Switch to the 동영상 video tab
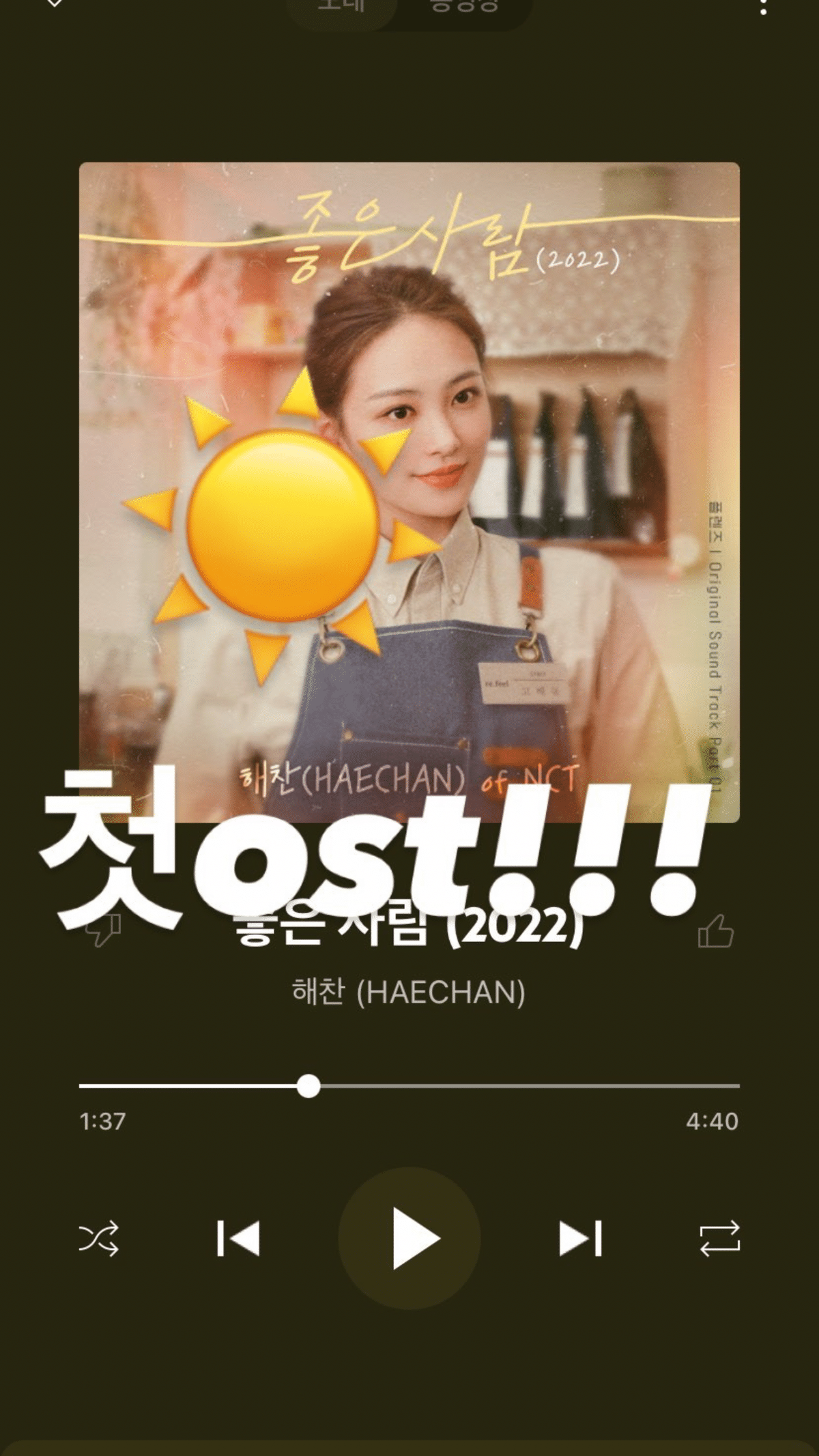This screenshot has height=1456, width=819. point(465,8)
